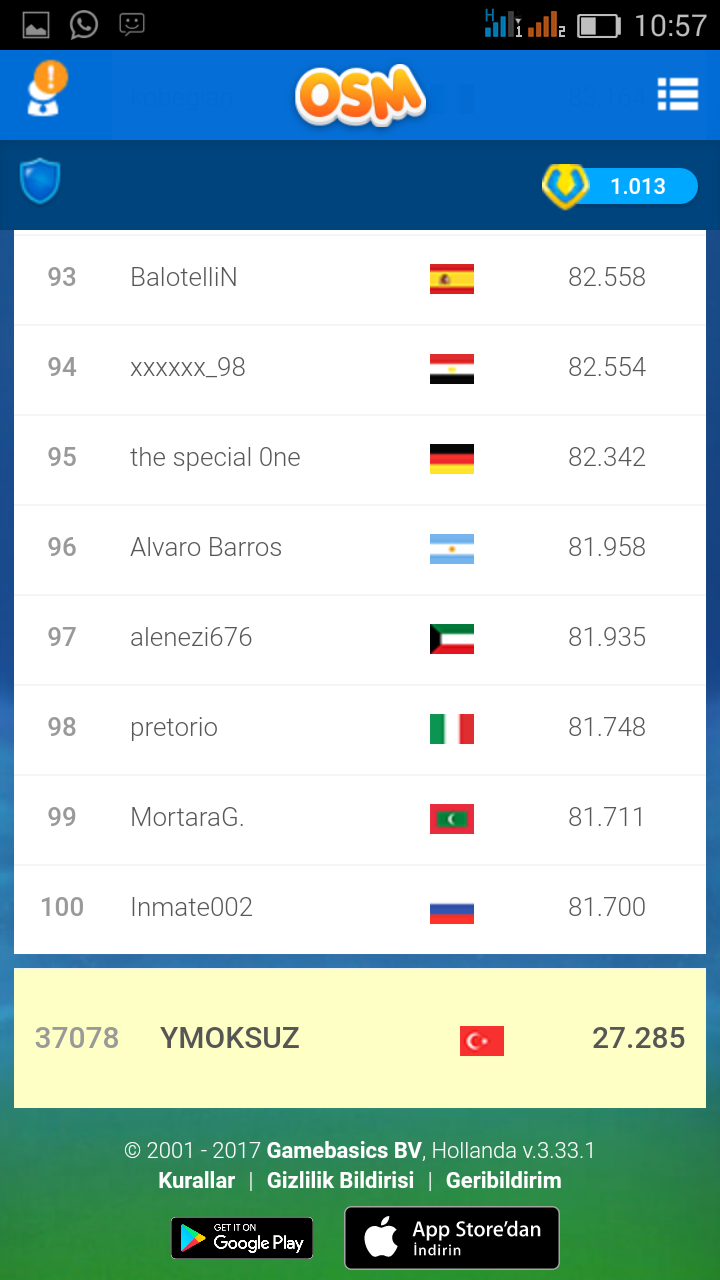Select the xxxxxx_98 ranking row
Screen dimensions: 720x1280
(360, 368)
